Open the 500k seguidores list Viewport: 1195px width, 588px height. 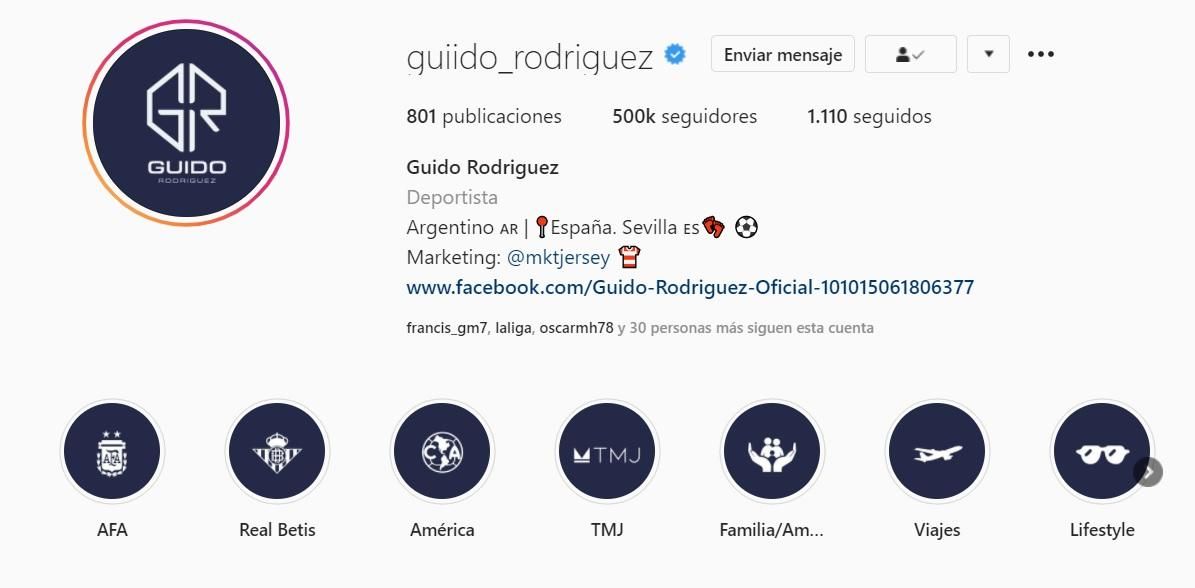coord(684,116)
